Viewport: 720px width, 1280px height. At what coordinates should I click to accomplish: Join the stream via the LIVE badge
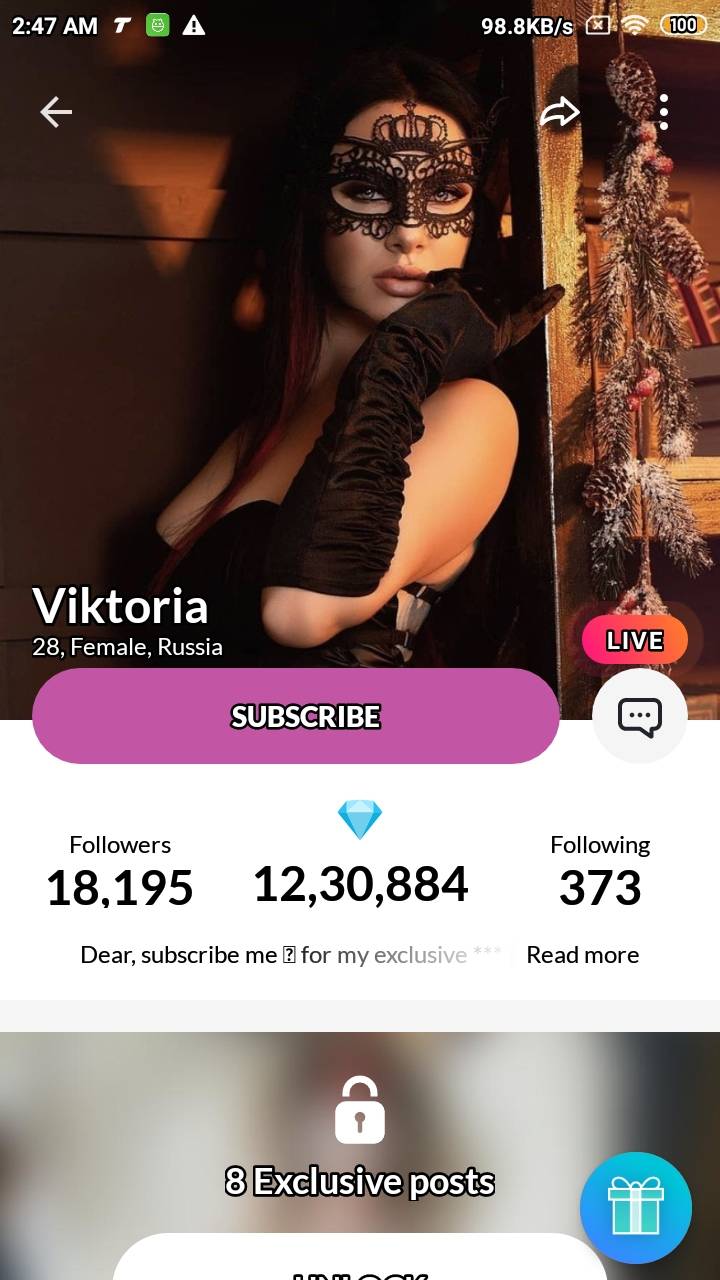635,640
